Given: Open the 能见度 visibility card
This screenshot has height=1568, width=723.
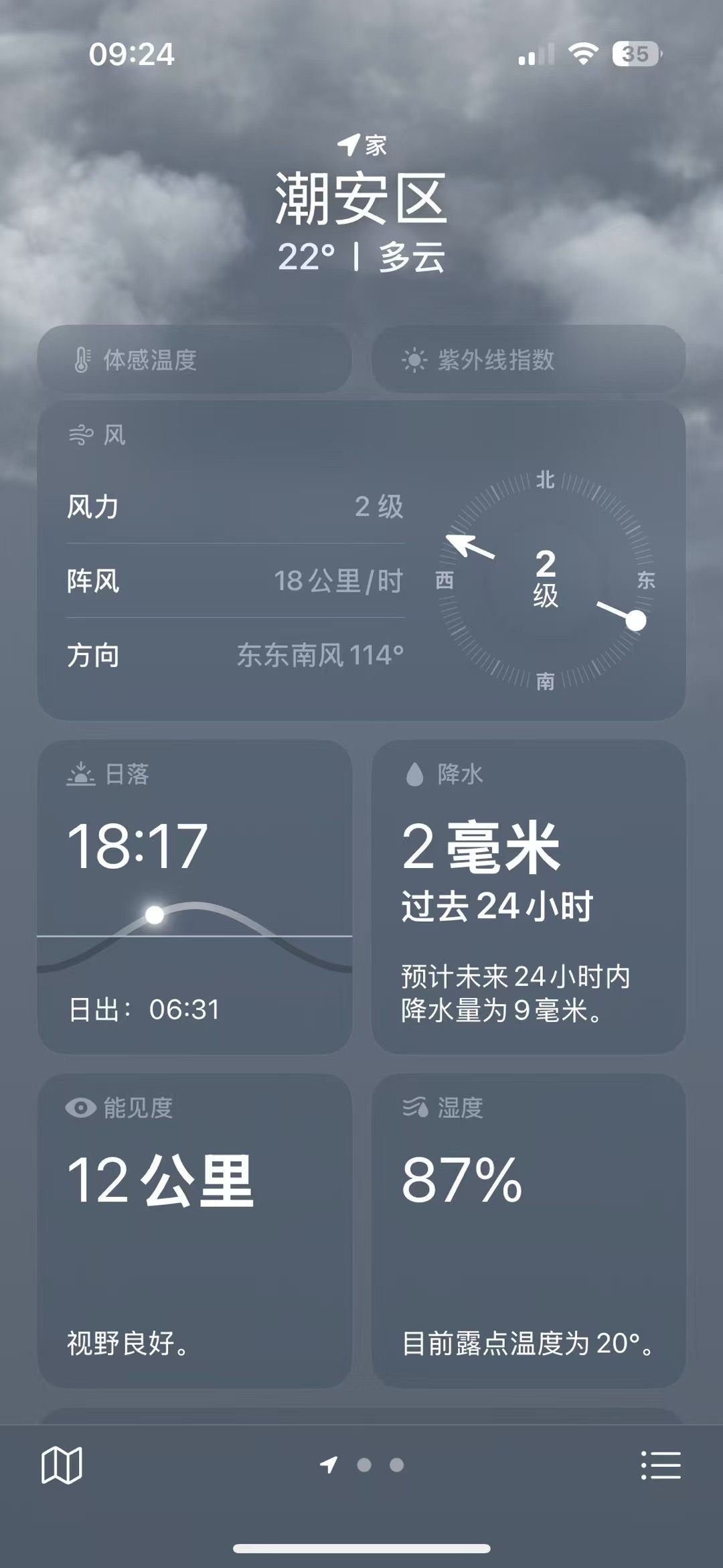Looking at the screenshot, I should click(x=194, y=1230).
